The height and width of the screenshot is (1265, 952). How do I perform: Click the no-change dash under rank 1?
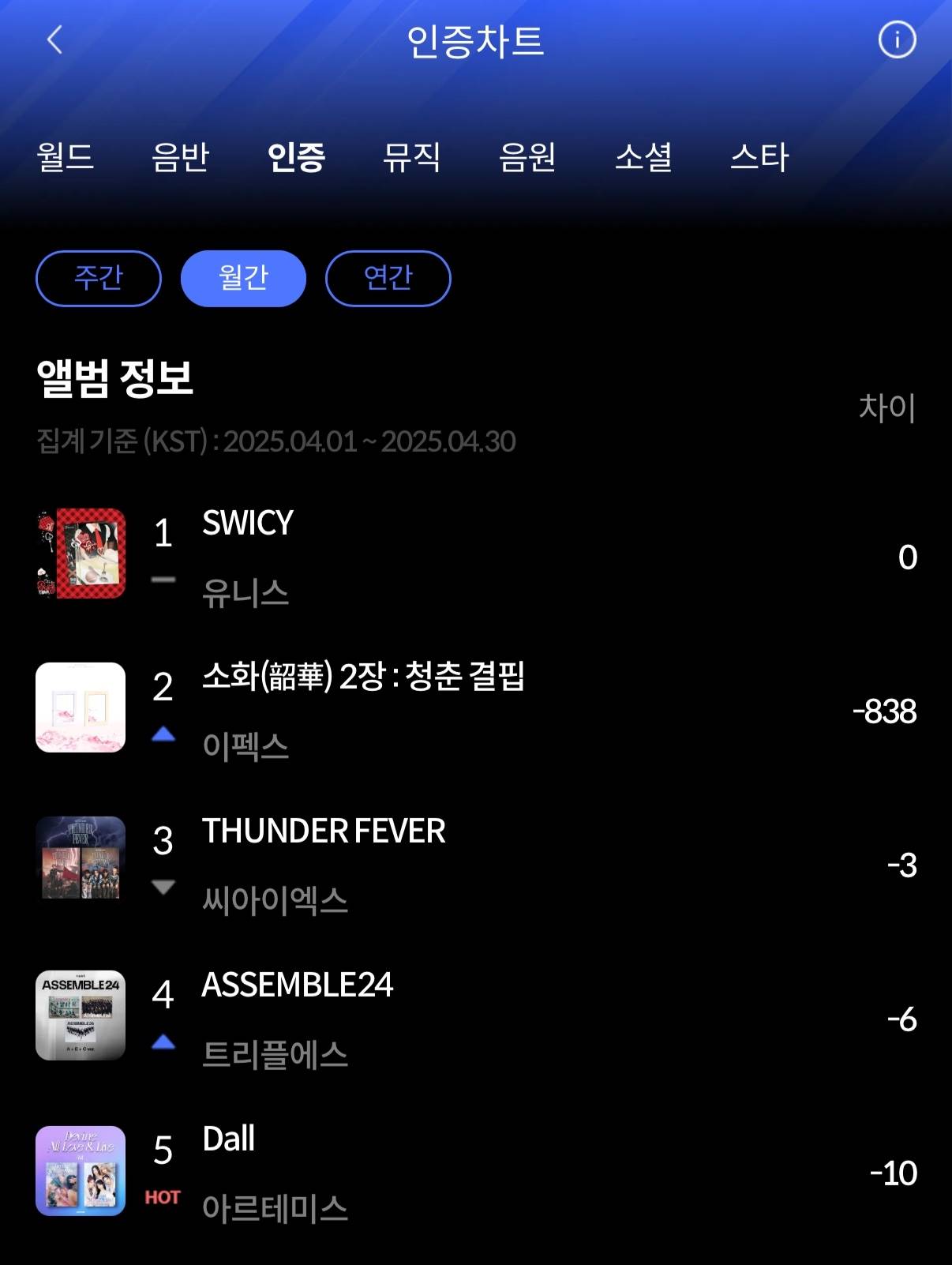162,580
